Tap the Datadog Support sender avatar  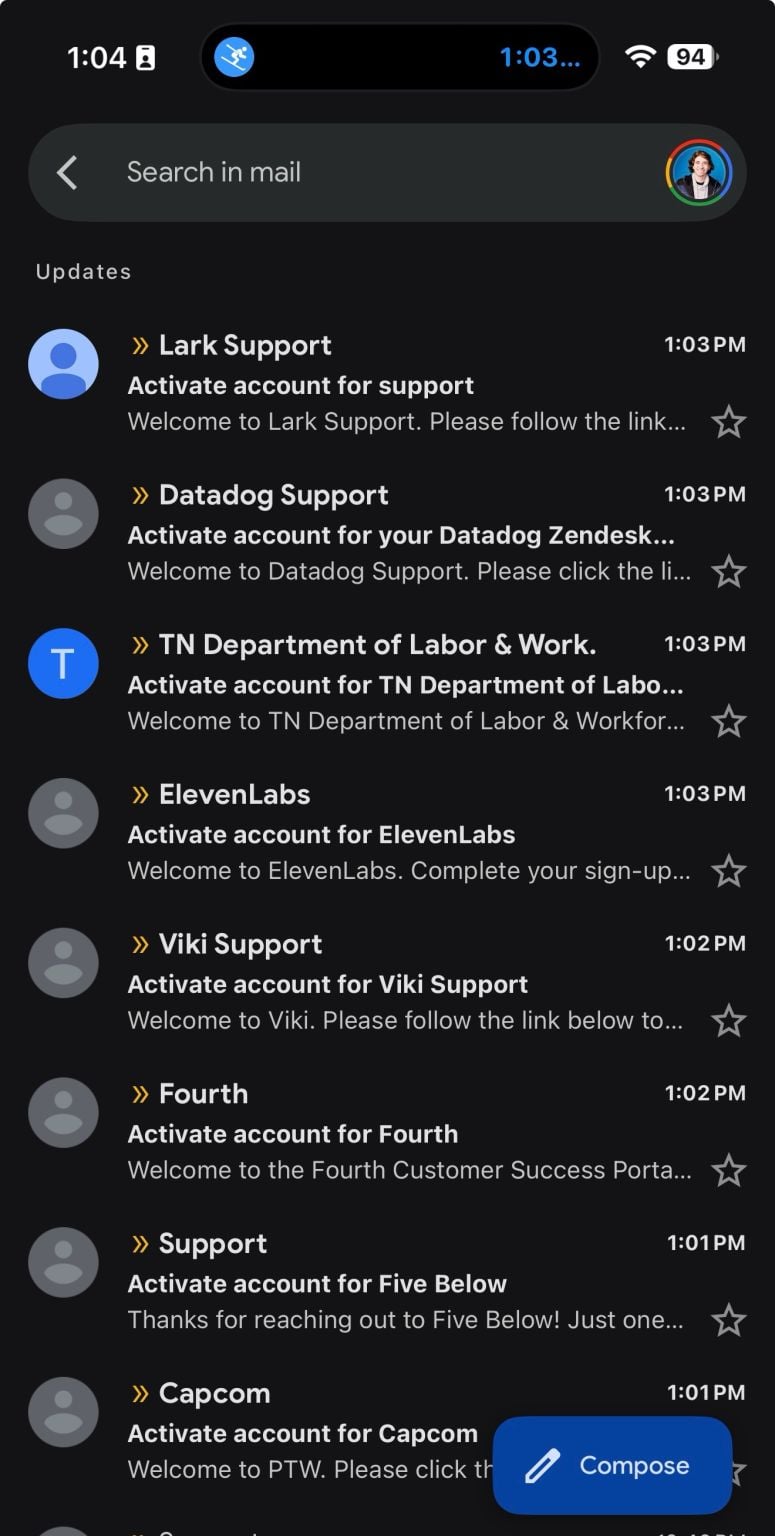coord(63,513)
